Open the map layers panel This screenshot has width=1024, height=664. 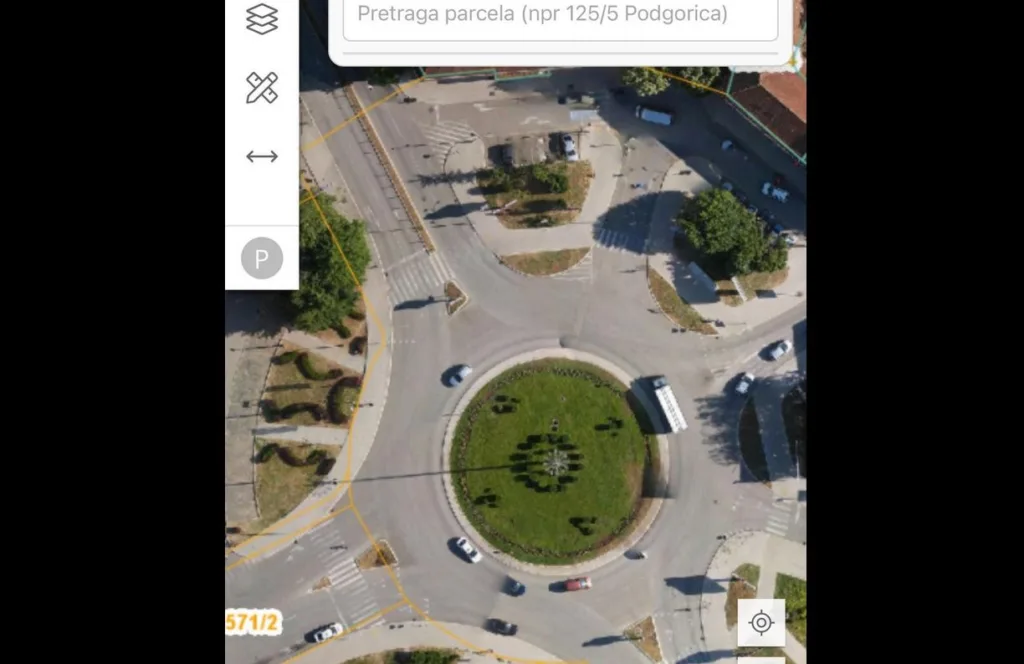point(262,19)
